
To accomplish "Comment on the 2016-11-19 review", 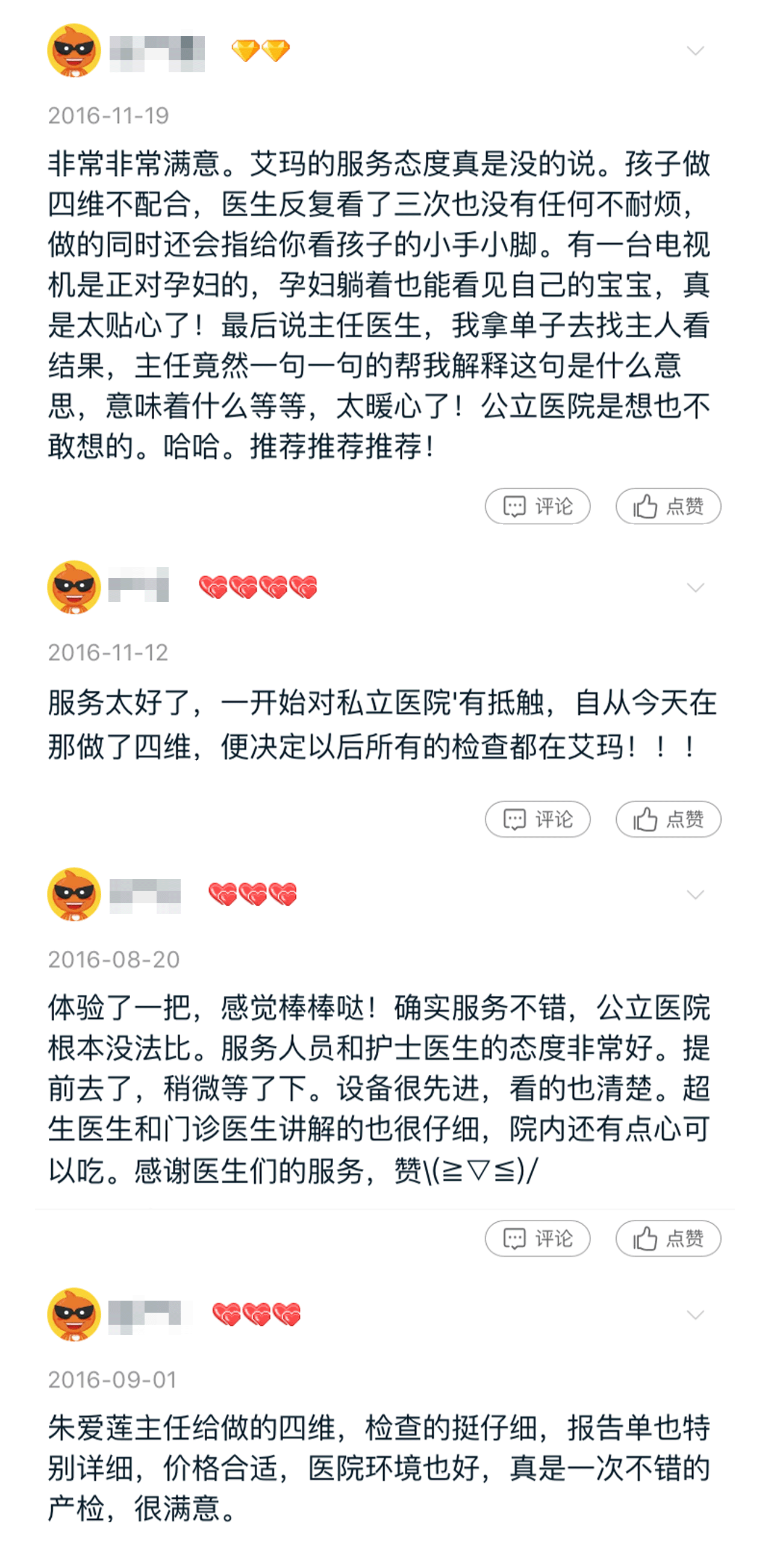I will click(537, 506).
